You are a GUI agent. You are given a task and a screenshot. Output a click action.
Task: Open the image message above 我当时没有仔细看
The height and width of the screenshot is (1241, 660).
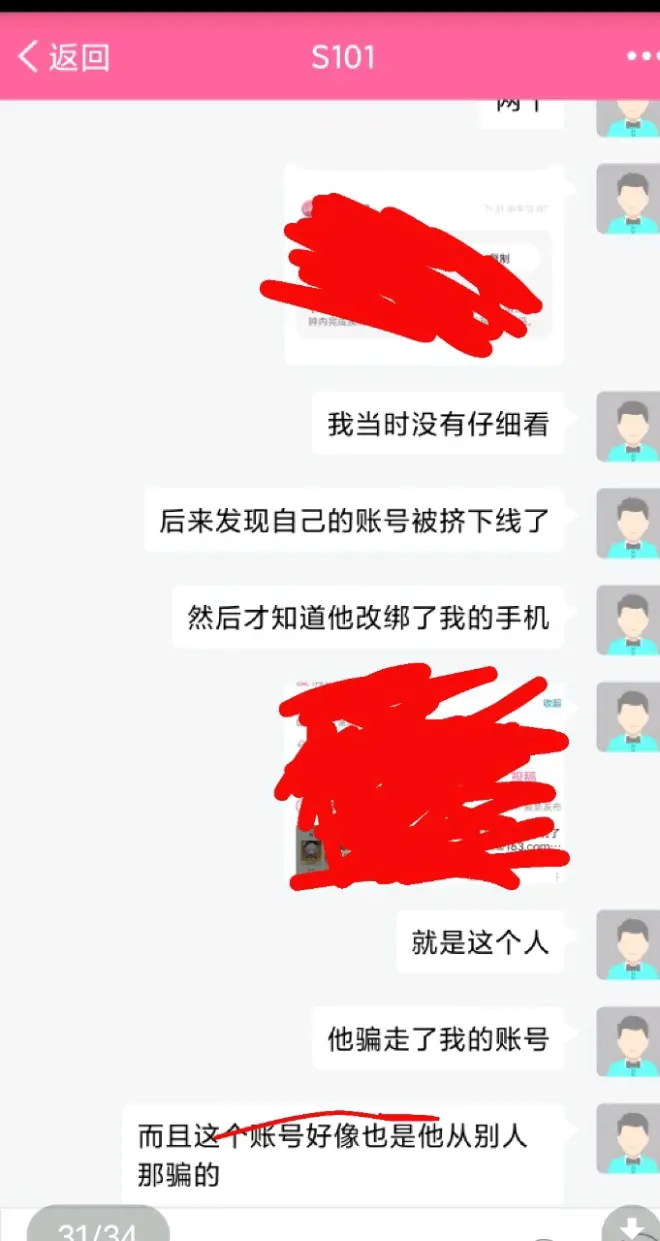[424, 267]
